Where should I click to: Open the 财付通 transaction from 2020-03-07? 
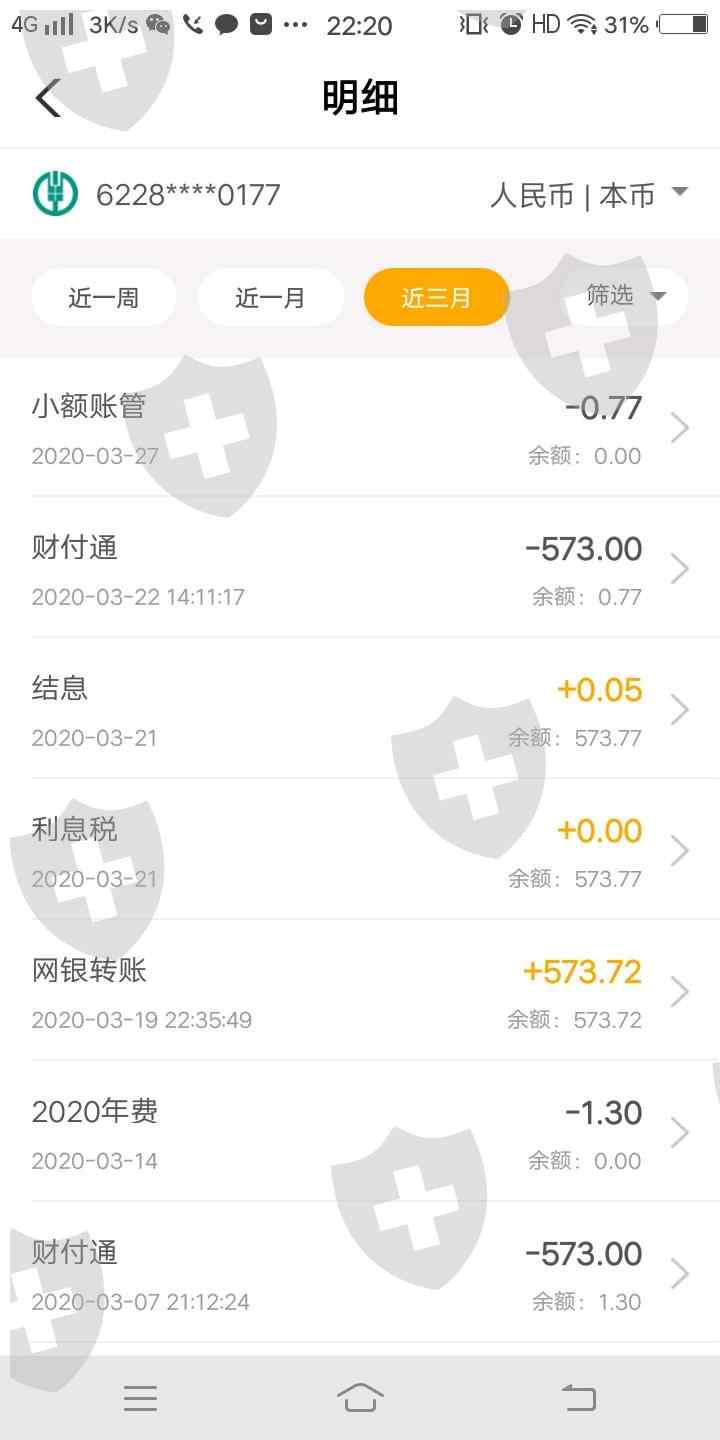(x=360, y=1274)
